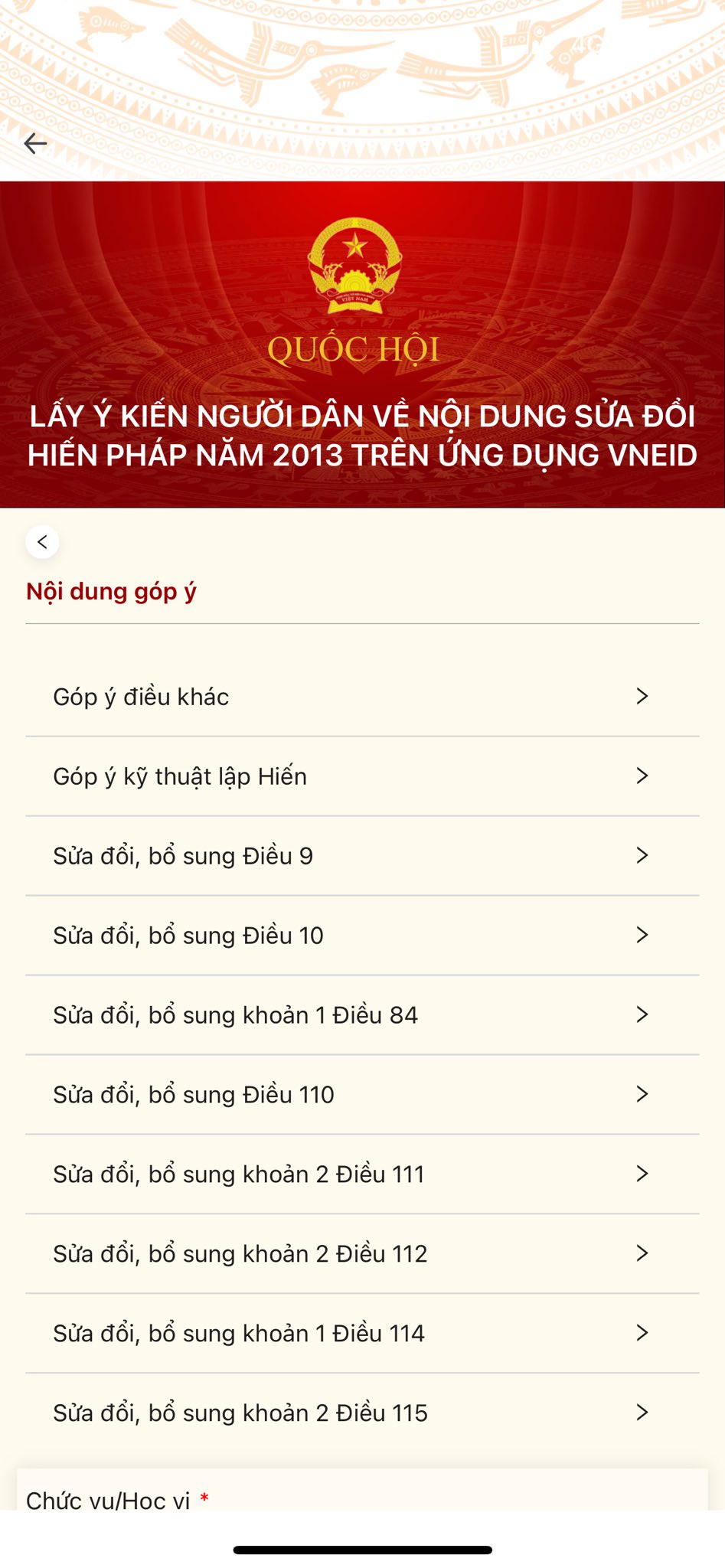Select Sửa đổi, bổ sung Điều 9

tap(362, 856)
